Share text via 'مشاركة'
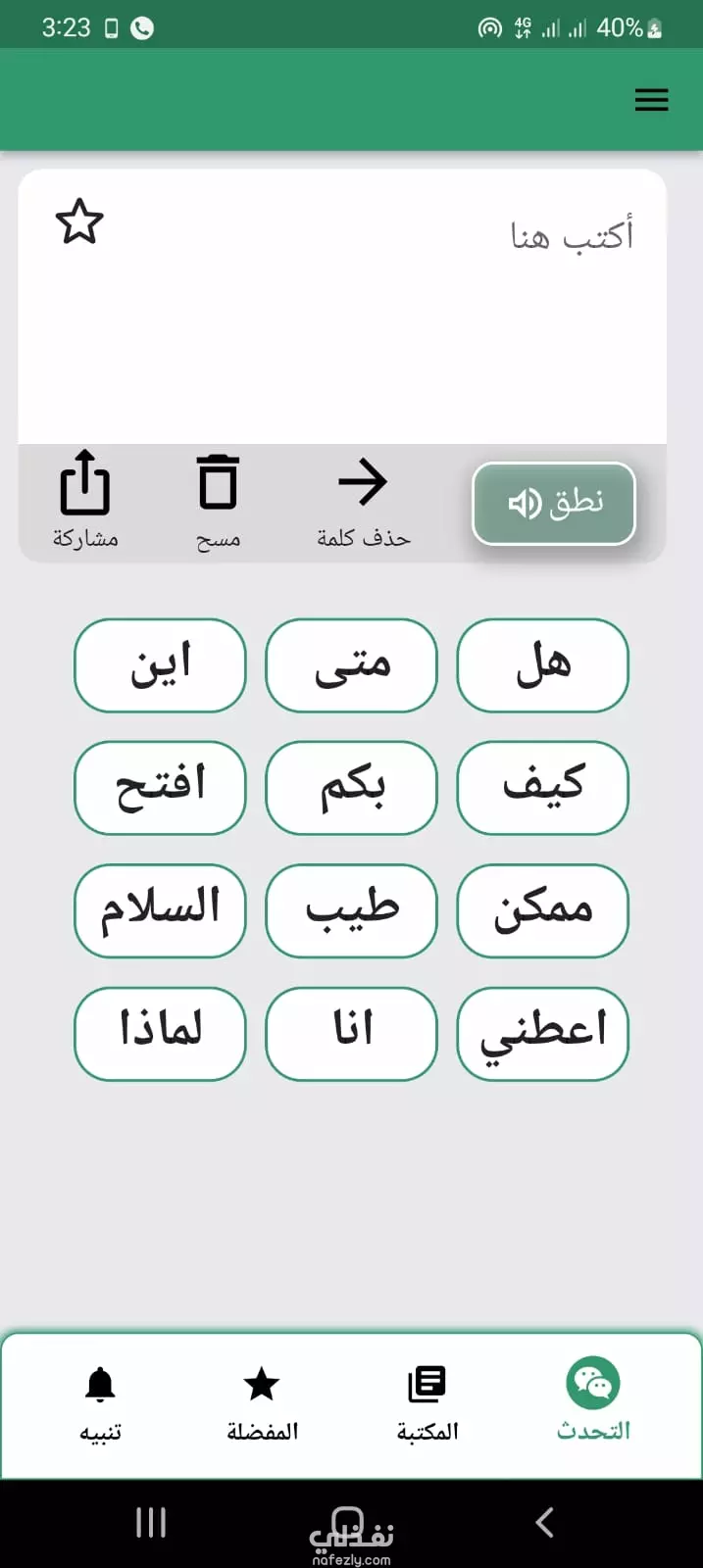703x1568 pixels. (x=85, y=500)
